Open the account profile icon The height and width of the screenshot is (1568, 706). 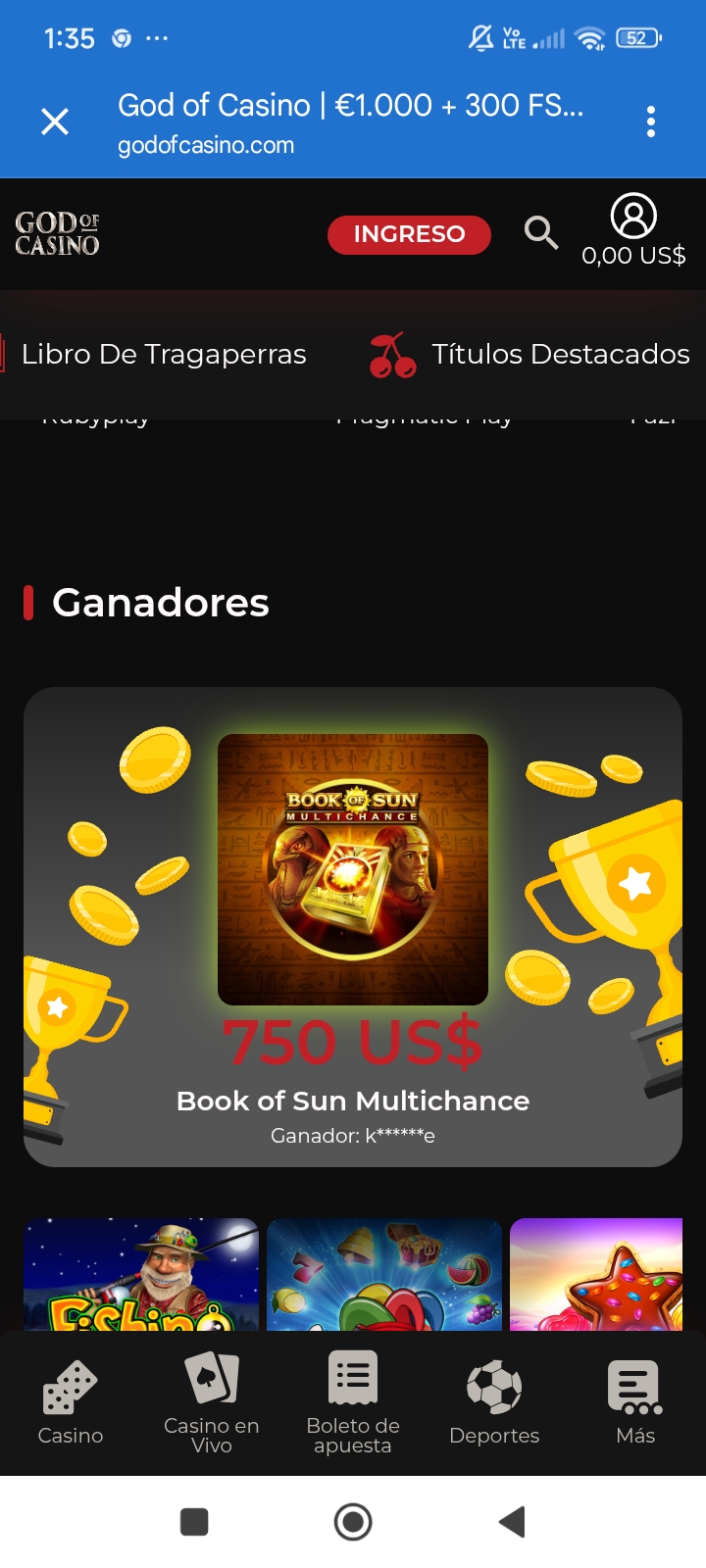[x=633, y=217]
